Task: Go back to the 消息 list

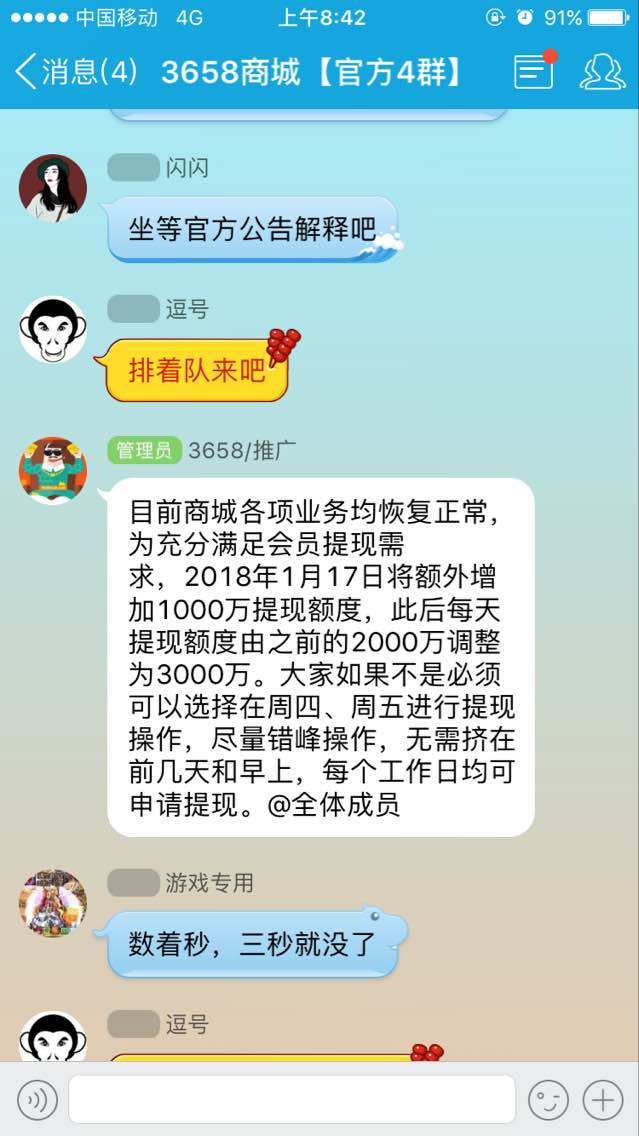Action: tap(70, 72)
